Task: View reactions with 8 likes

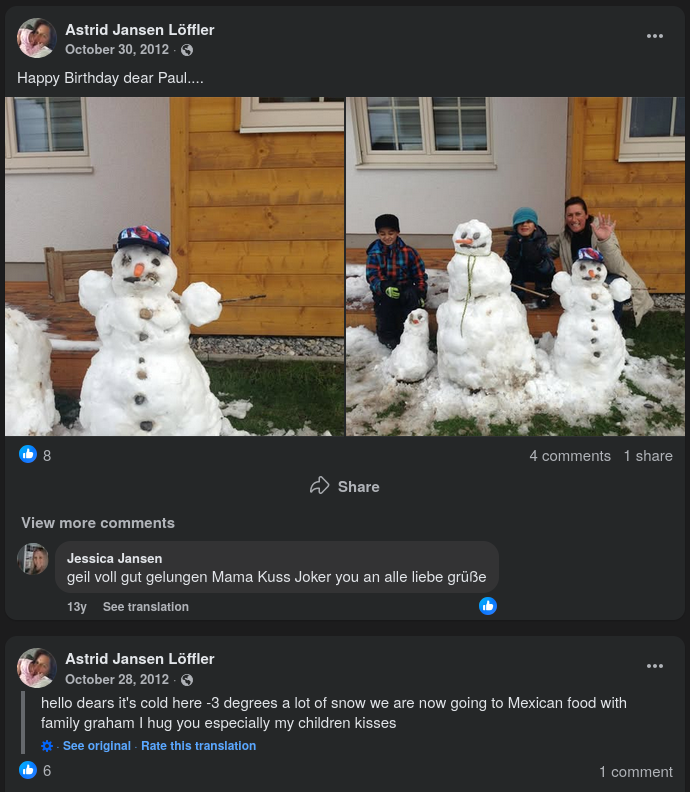Action: point(35,455)
